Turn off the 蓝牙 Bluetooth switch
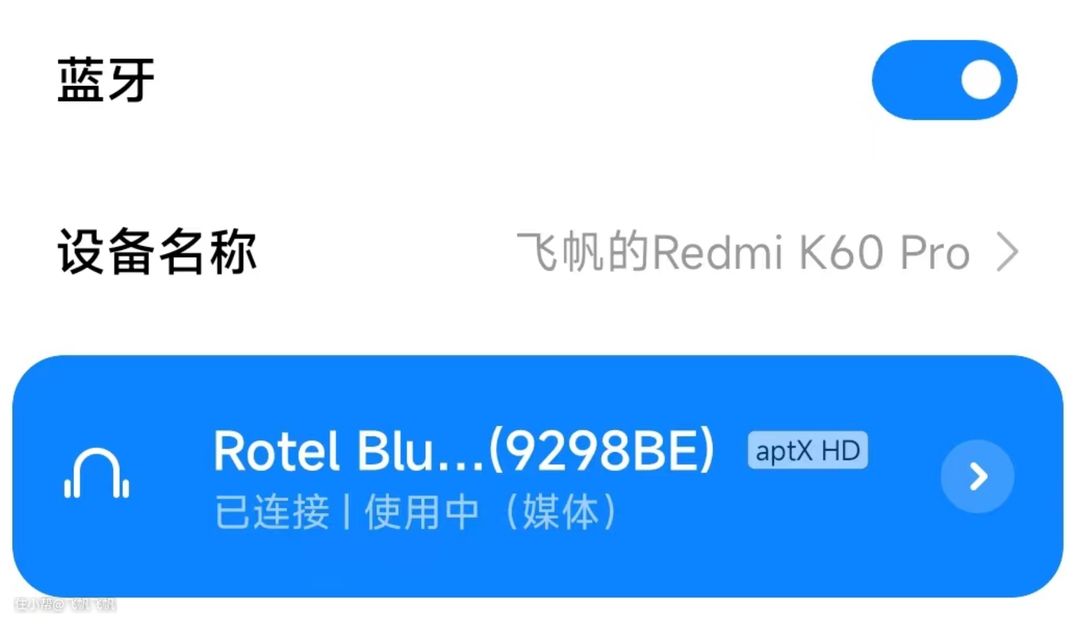This screenshot has width=1080, height=628. coord(944,80)
